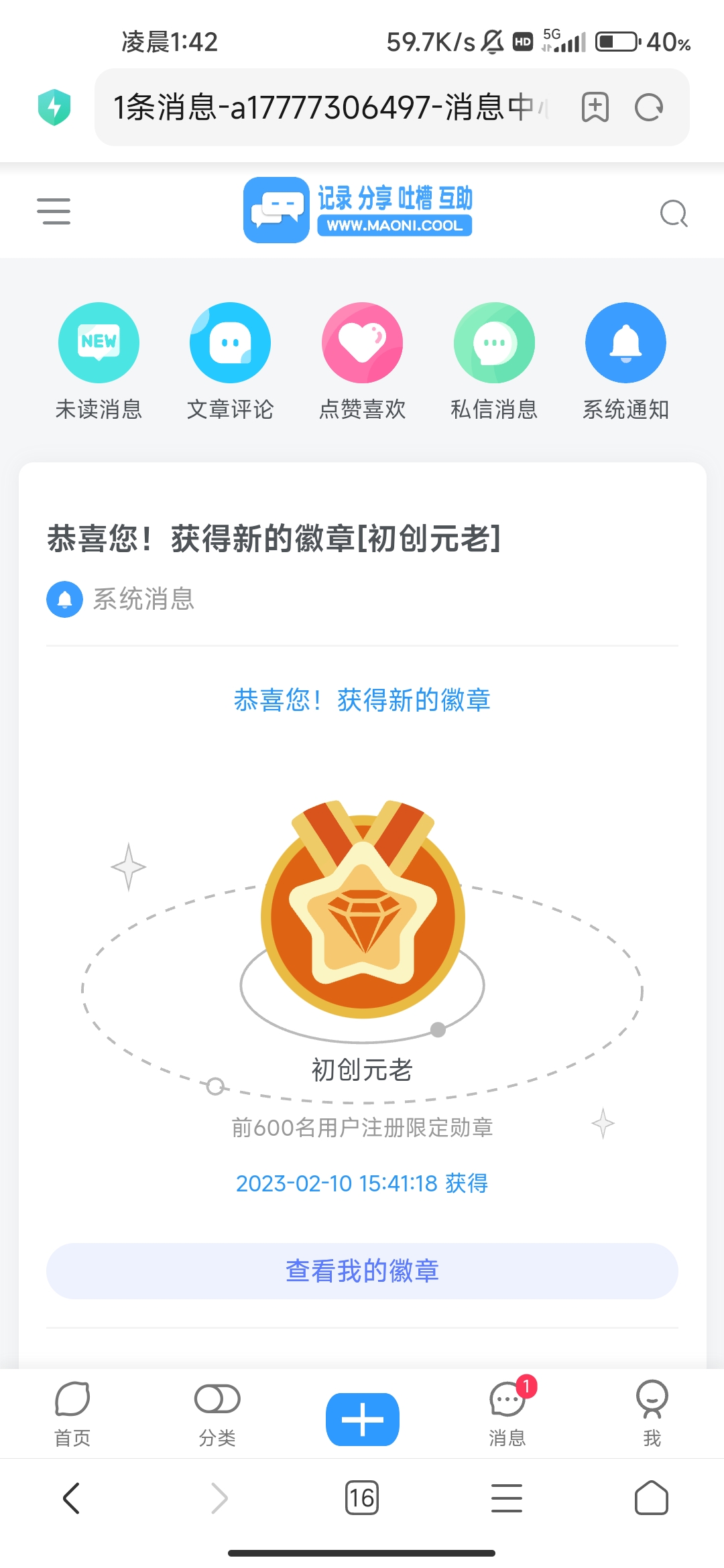Open the browser tabs switcher showing 16

(362, 1498)
